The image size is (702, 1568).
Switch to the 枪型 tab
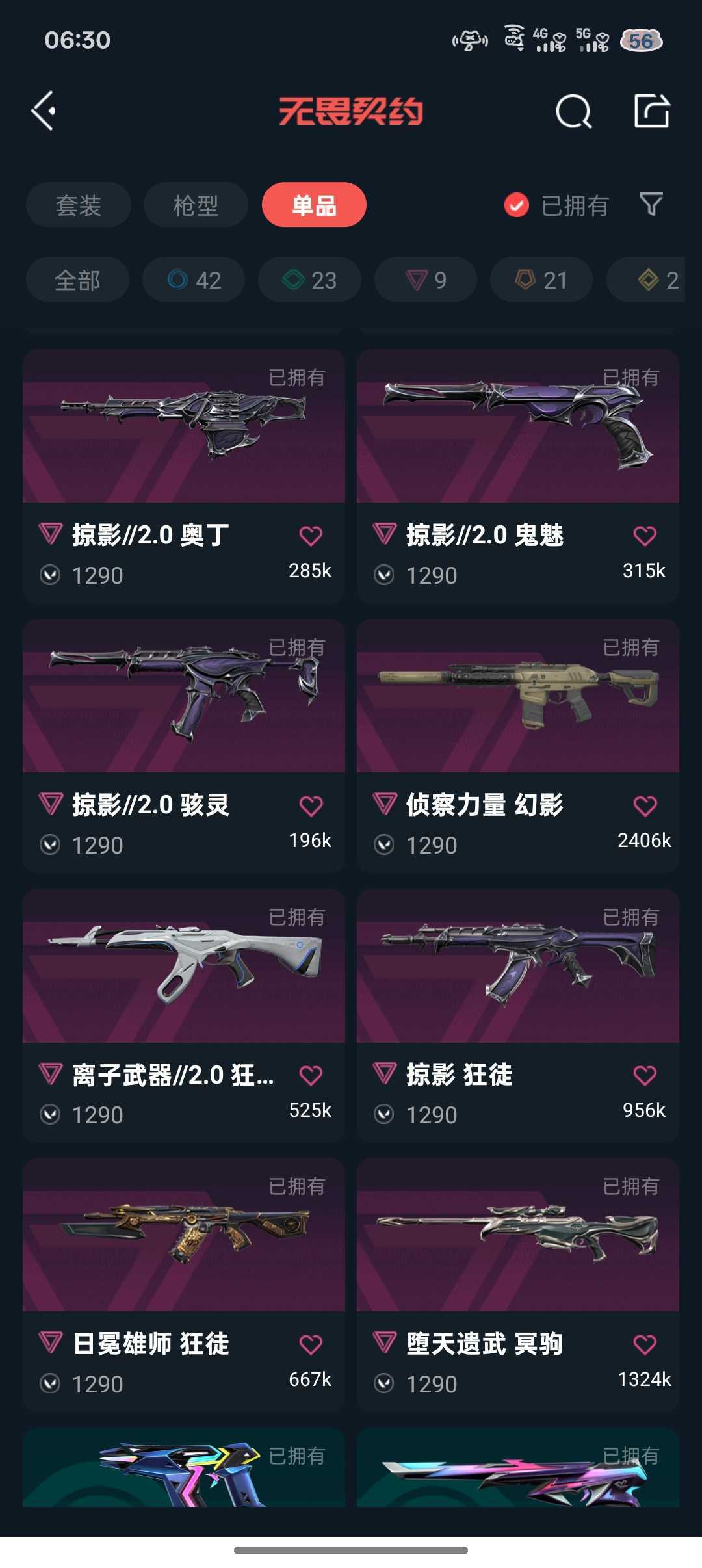(195, 204)
